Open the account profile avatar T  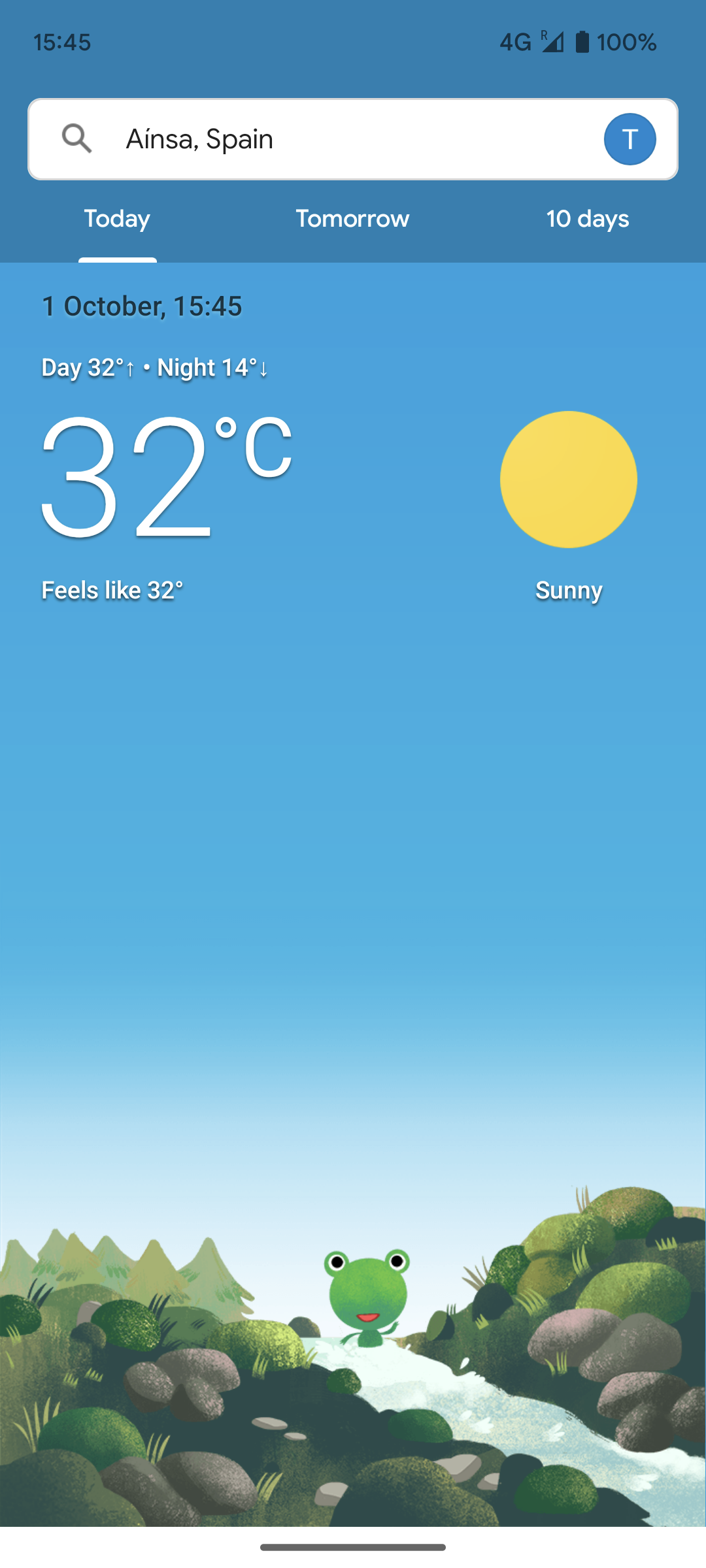pos(630,139)
